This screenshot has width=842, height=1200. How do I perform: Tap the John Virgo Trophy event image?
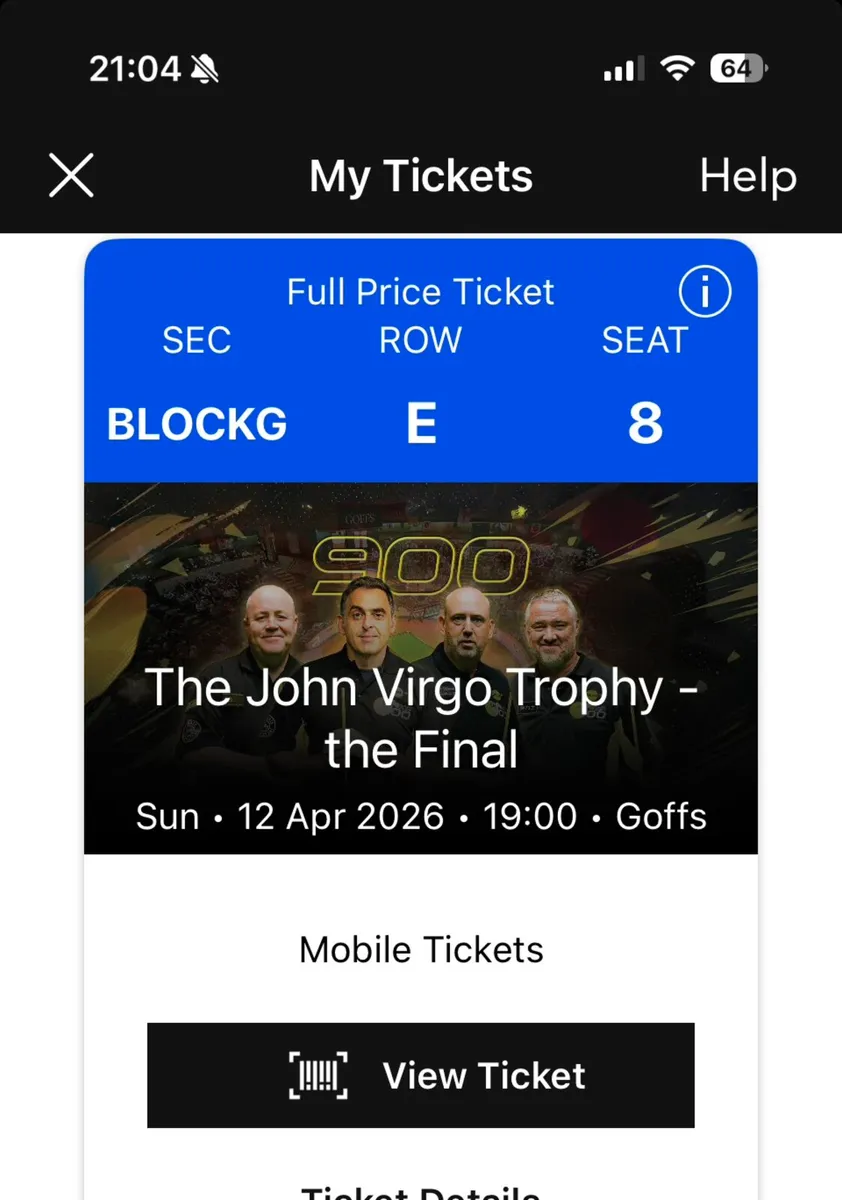click(x=420, y=600)
